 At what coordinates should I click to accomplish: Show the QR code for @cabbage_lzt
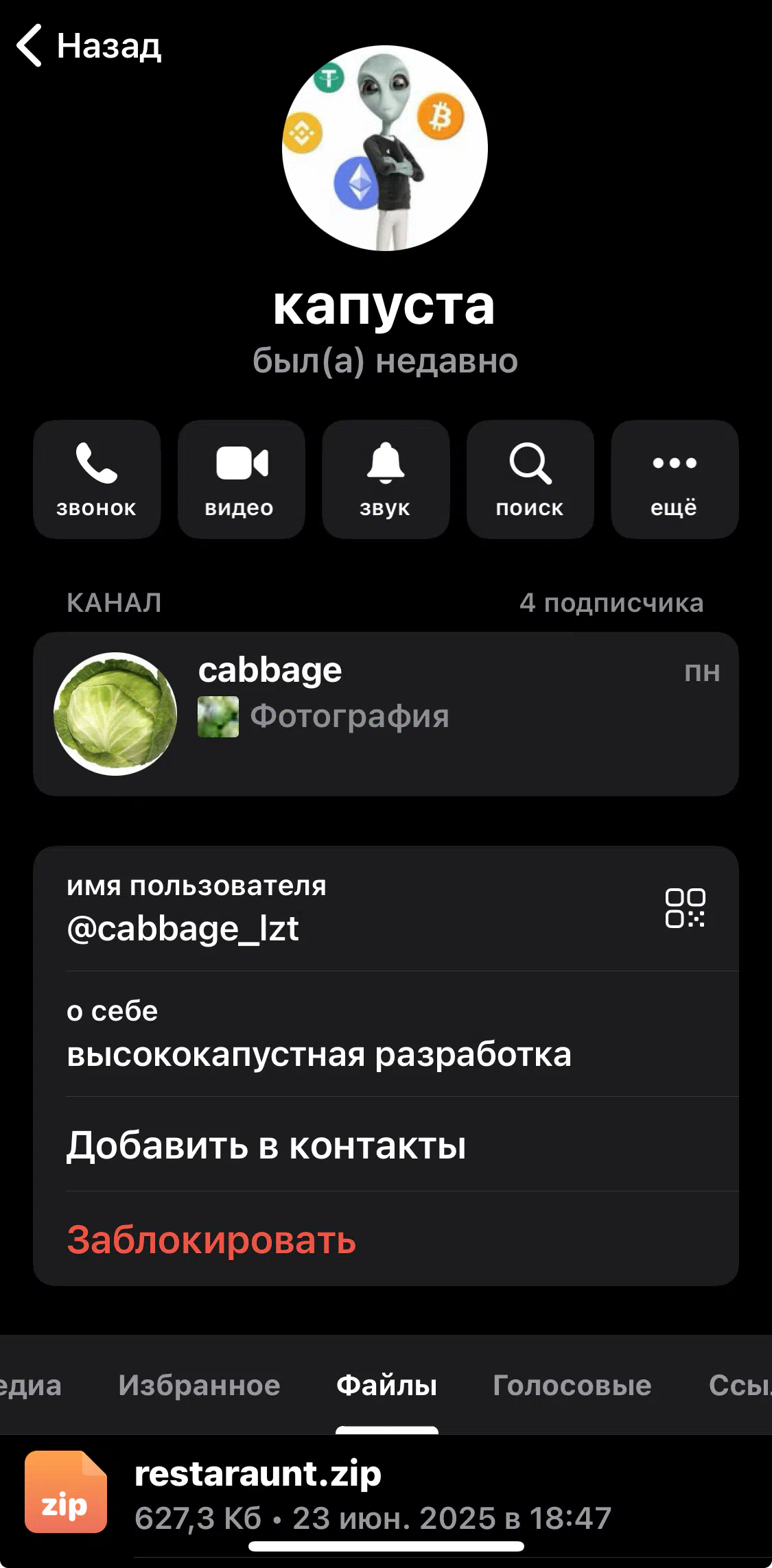685,908
